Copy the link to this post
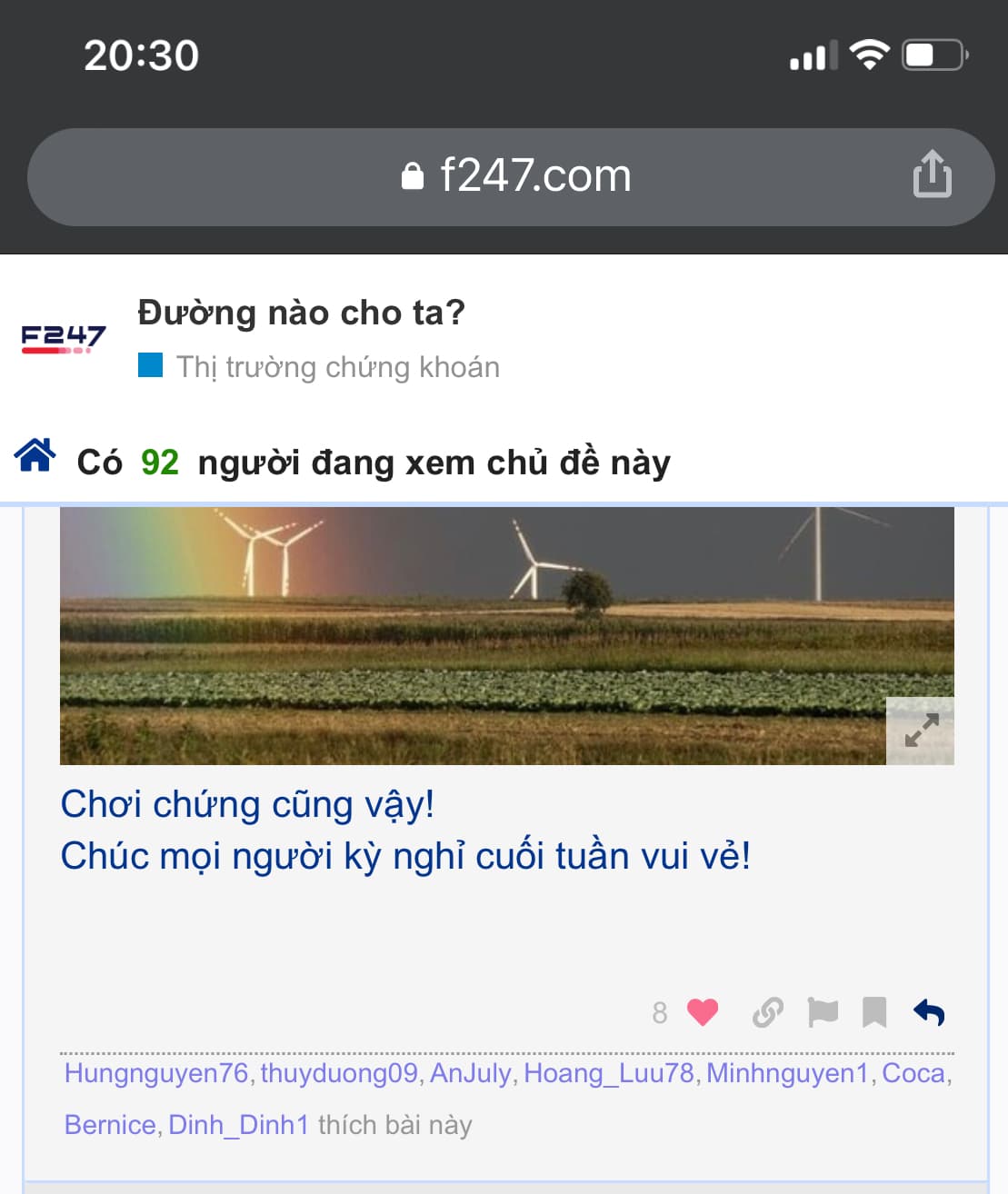The image size is (1008, 1194). click(768, 1011)
